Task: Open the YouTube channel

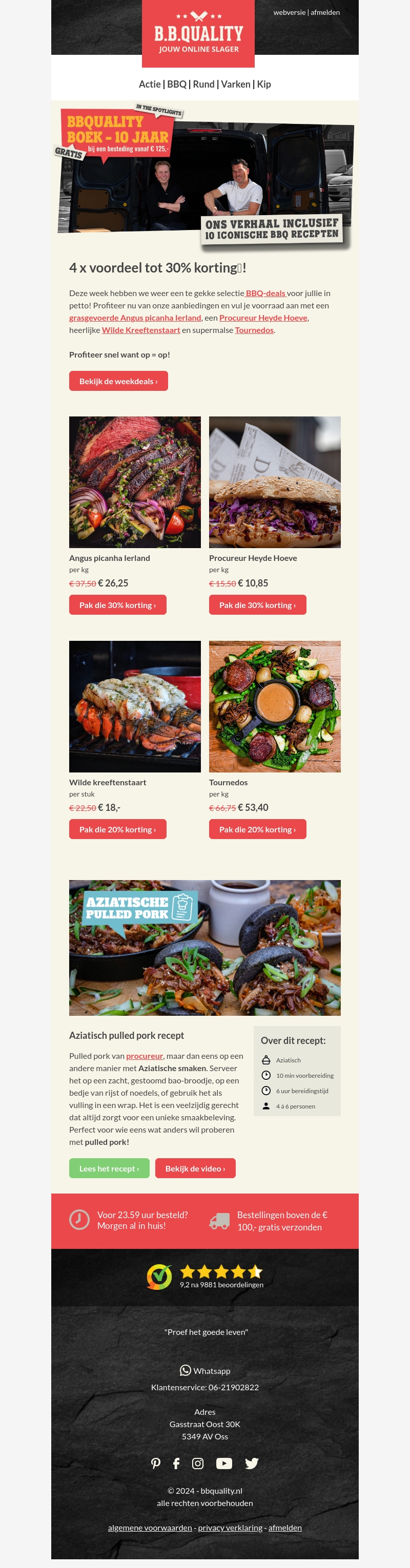Action: click(x=224, y=1464)
